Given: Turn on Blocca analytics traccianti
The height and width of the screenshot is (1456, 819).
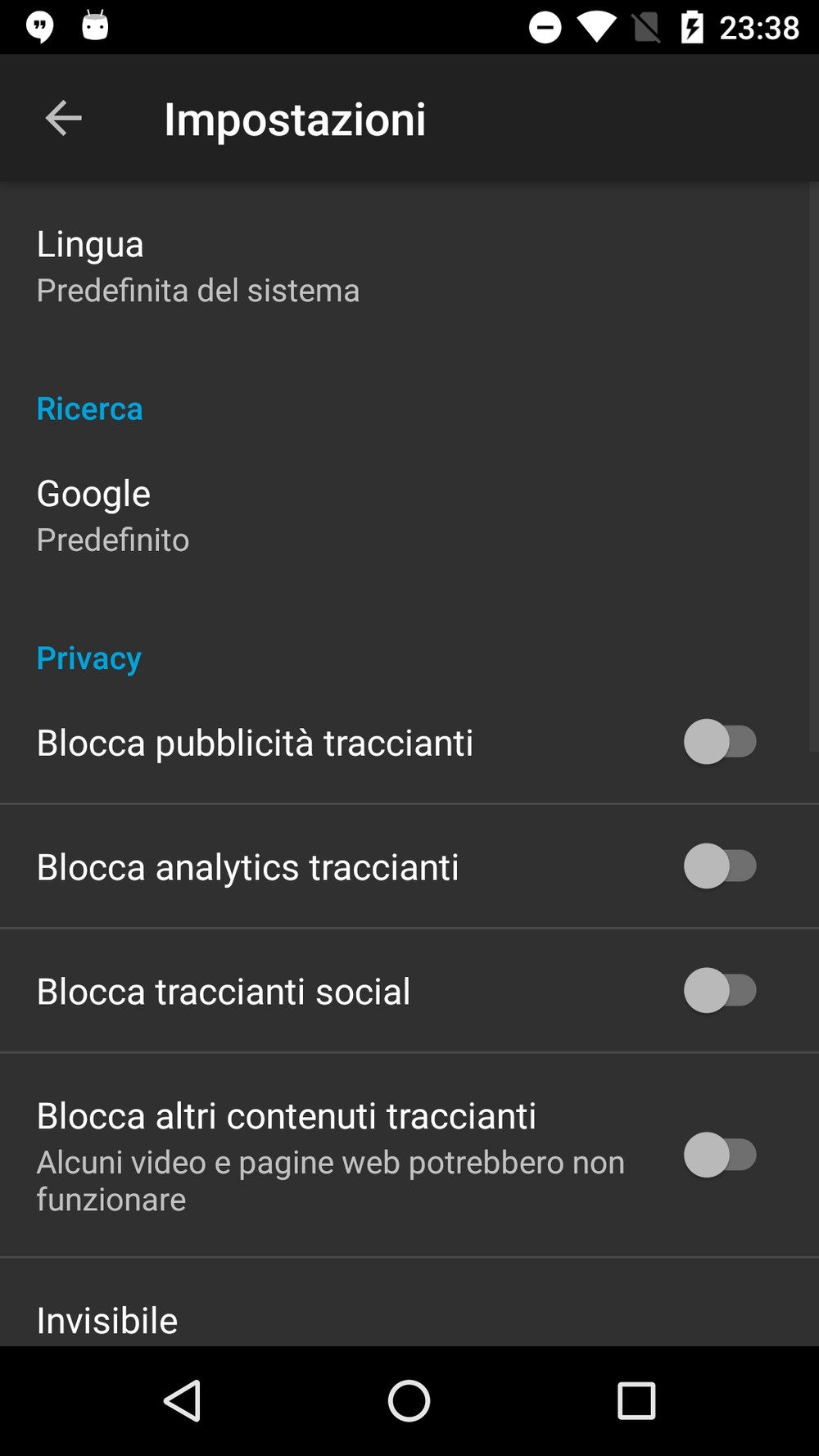Looking at the screenshot, I should tap(720, 866).
